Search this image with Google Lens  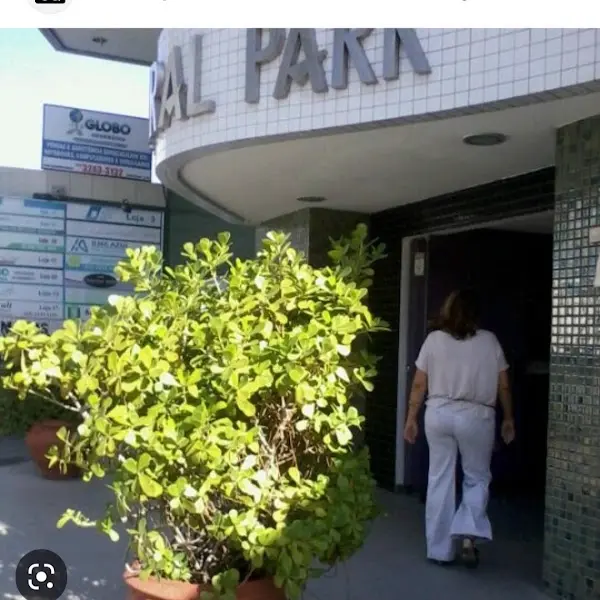point(41,575)
